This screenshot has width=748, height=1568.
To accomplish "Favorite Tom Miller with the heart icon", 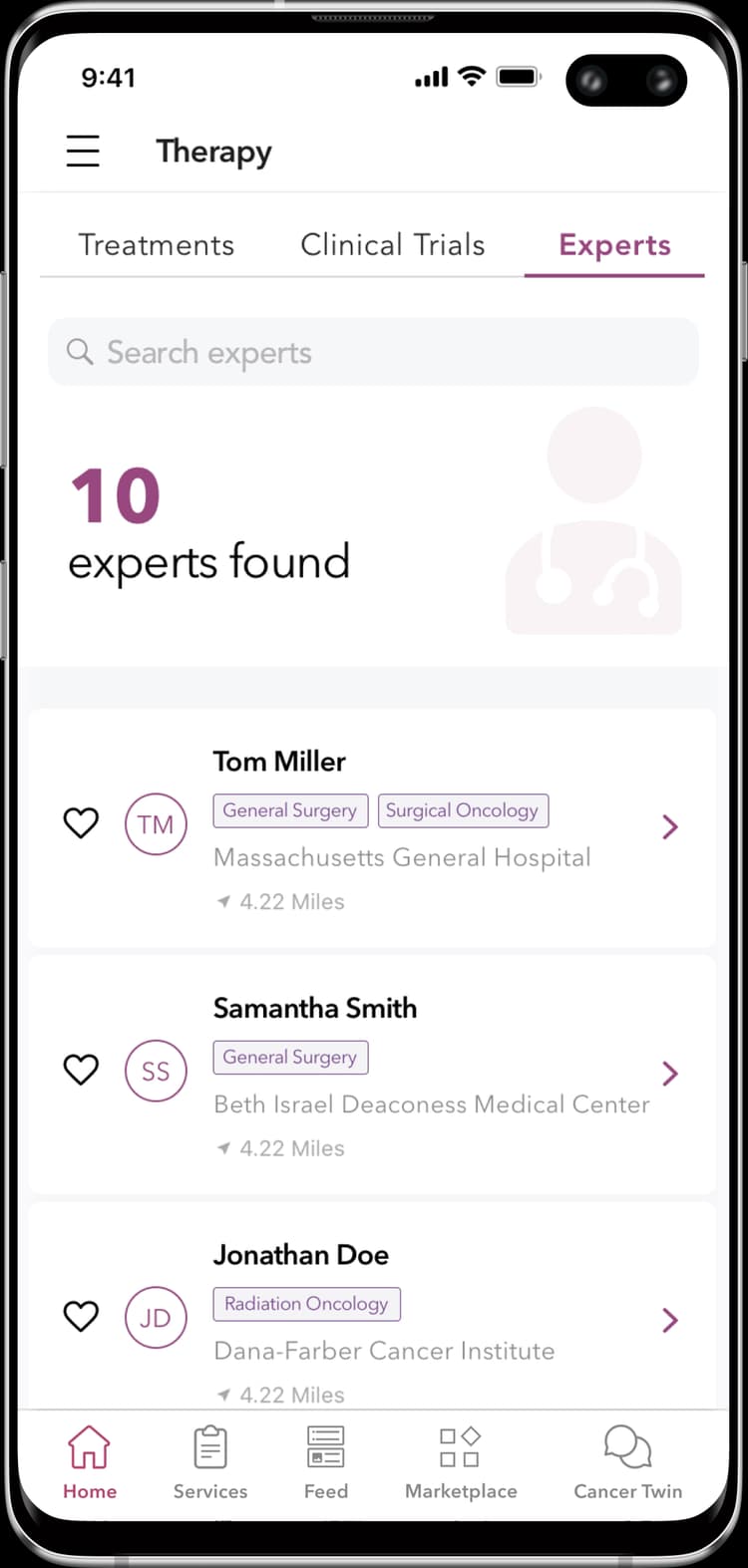I will pos(81,823).
